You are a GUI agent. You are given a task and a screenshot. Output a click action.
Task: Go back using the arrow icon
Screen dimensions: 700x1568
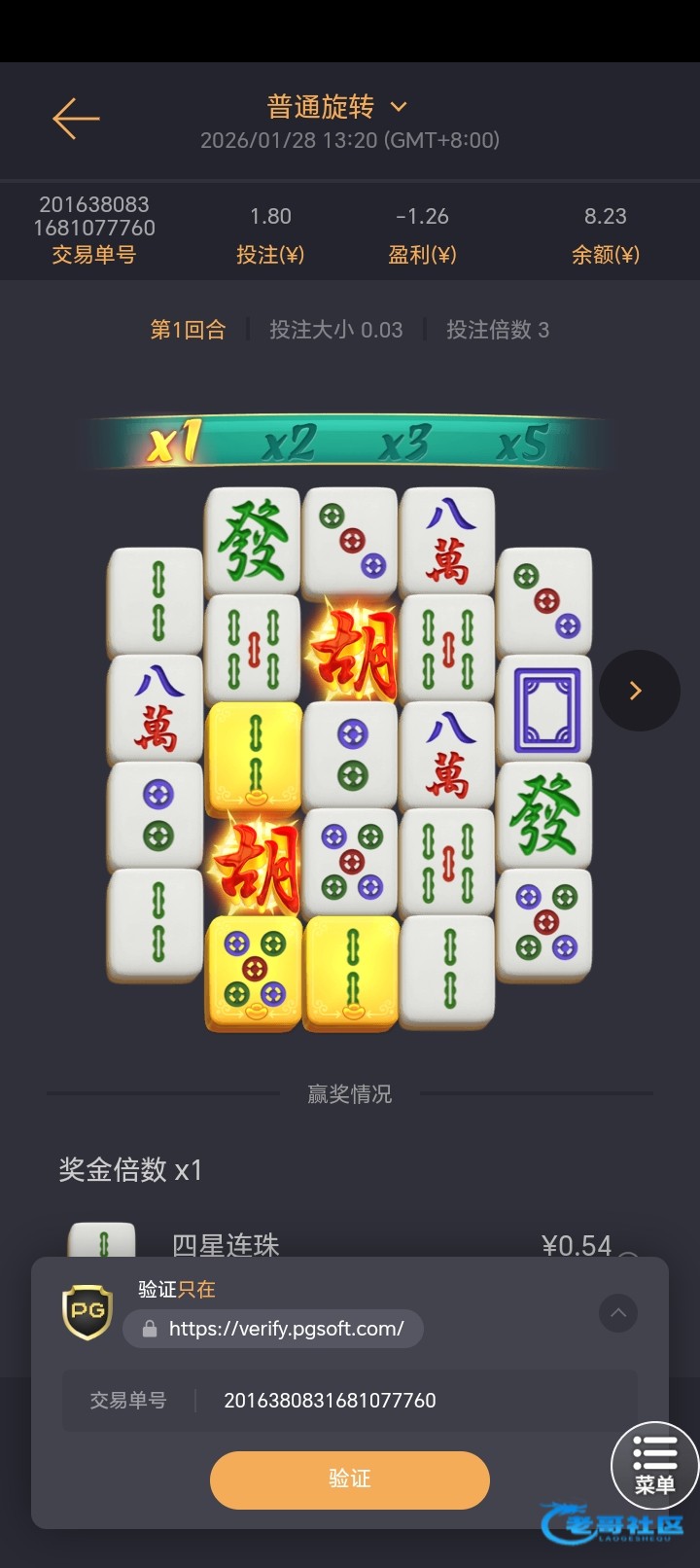(x=76, y=119)
